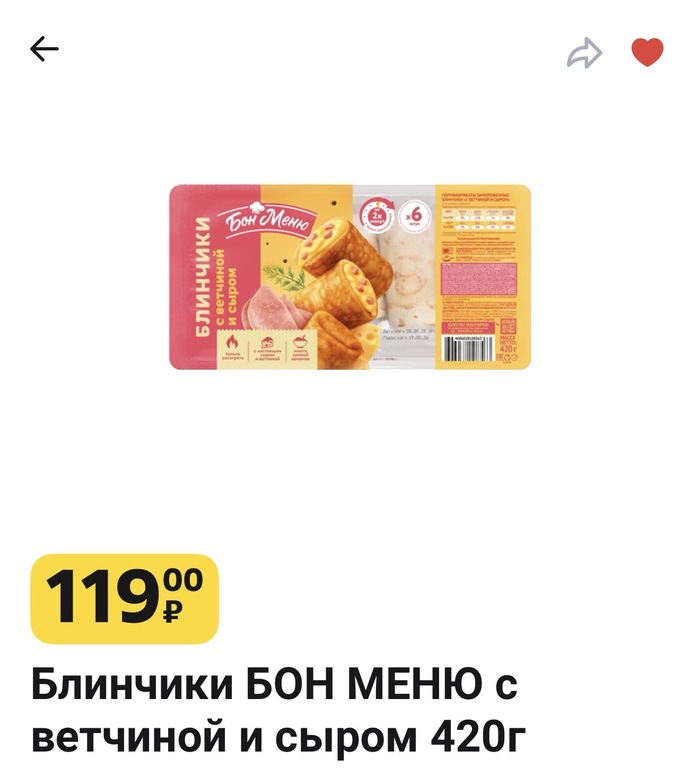Open the блинчики product photo
The image size is (700, 768).
[349, 277]
